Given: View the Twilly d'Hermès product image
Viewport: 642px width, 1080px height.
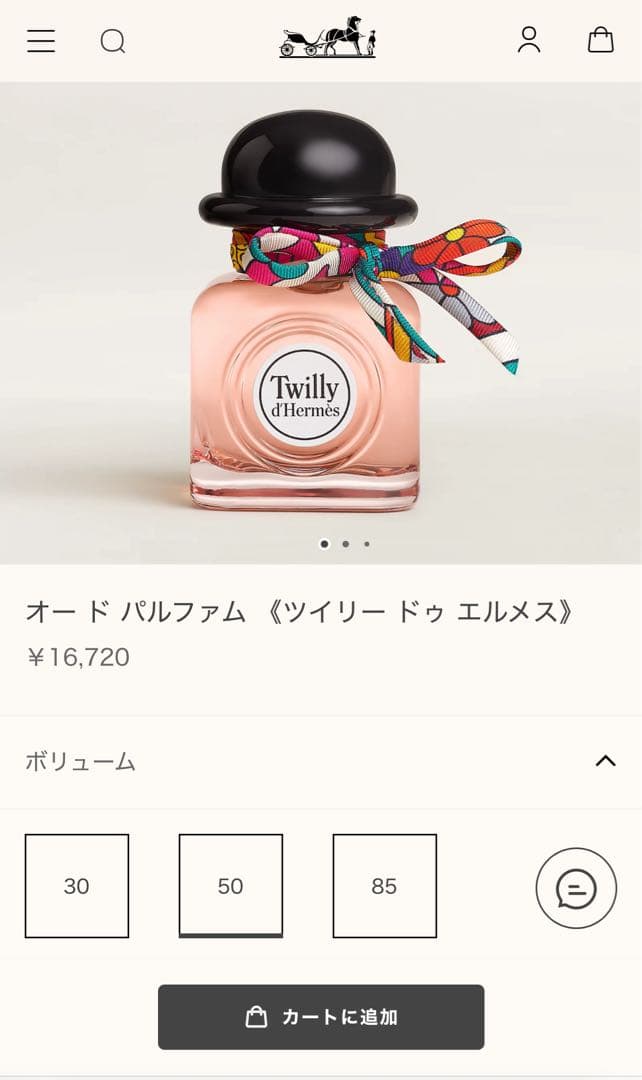Looking at the screenshot, I should (x=320, y=320).
